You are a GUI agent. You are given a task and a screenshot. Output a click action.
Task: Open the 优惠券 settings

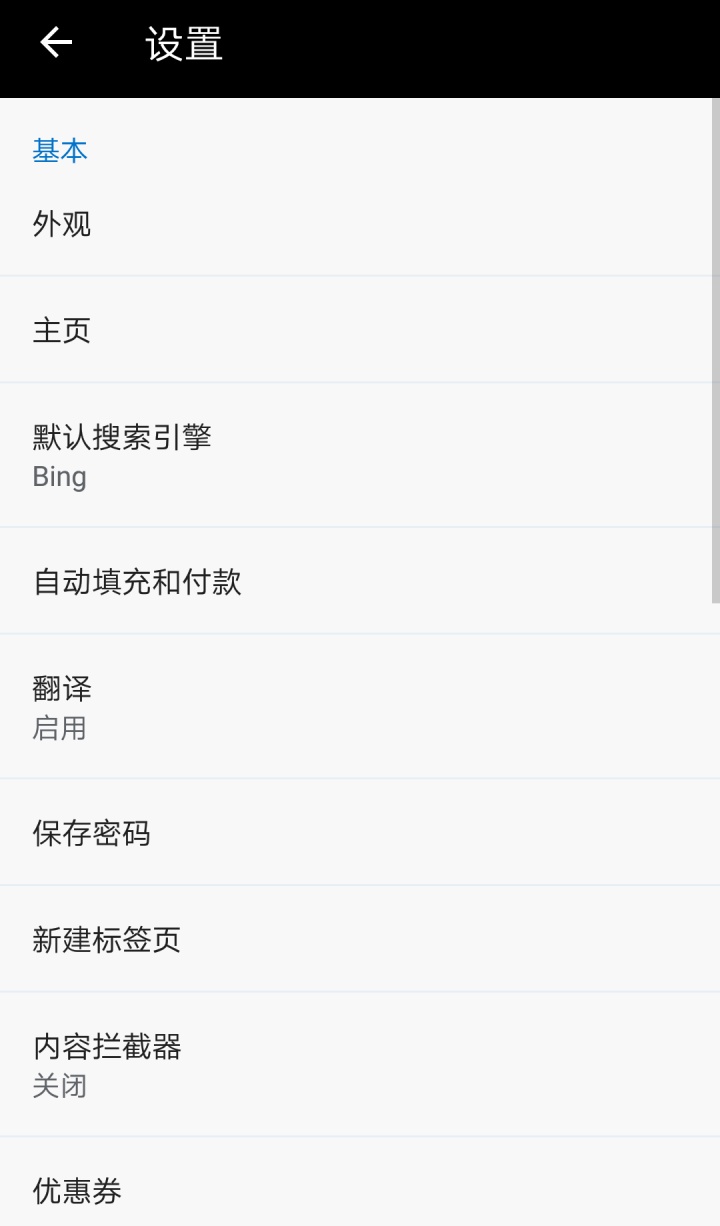(x=77, y=1191)
